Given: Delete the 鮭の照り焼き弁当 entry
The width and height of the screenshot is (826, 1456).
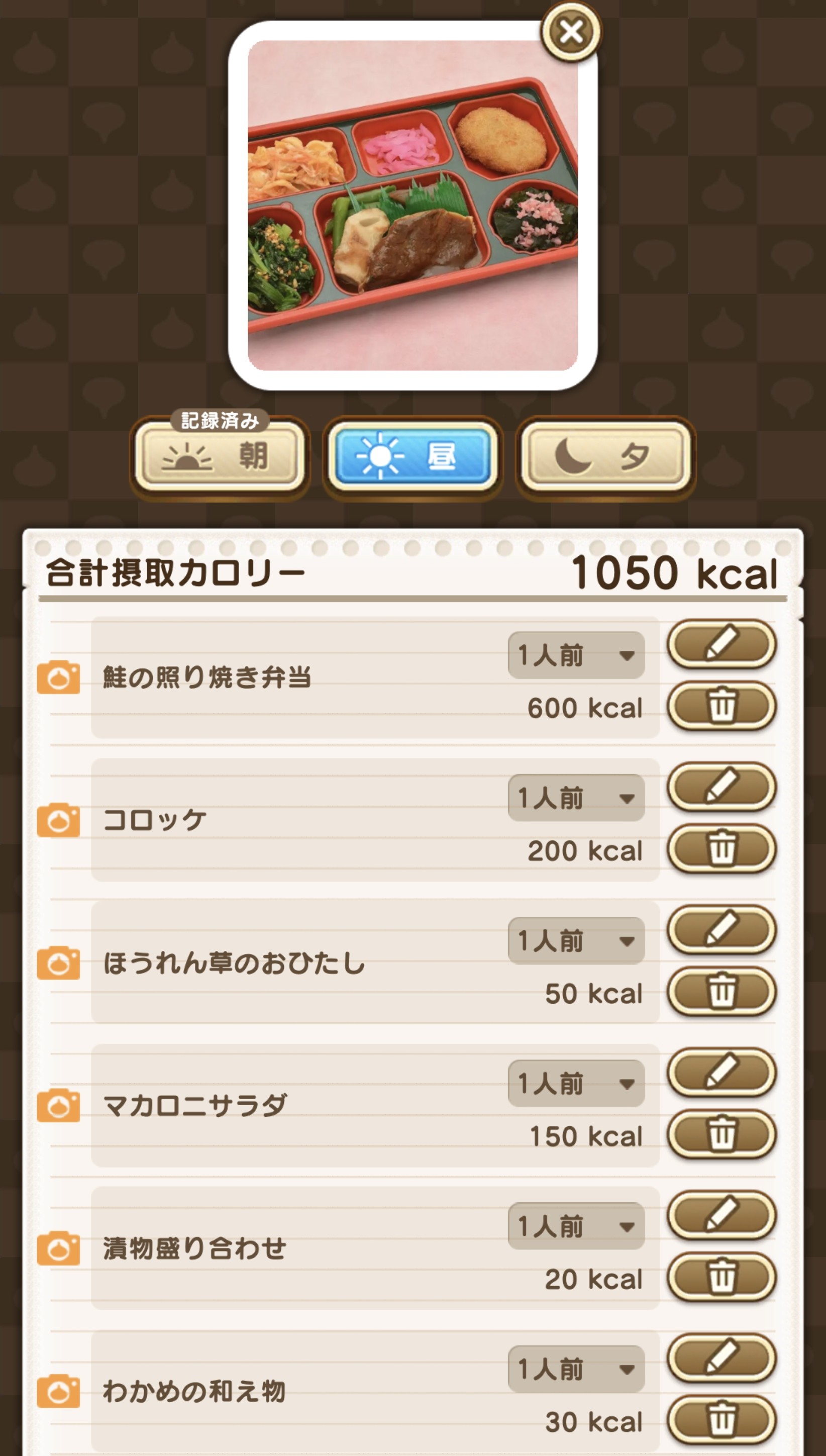Looking at the screenshot, I should tap(721, 706).
